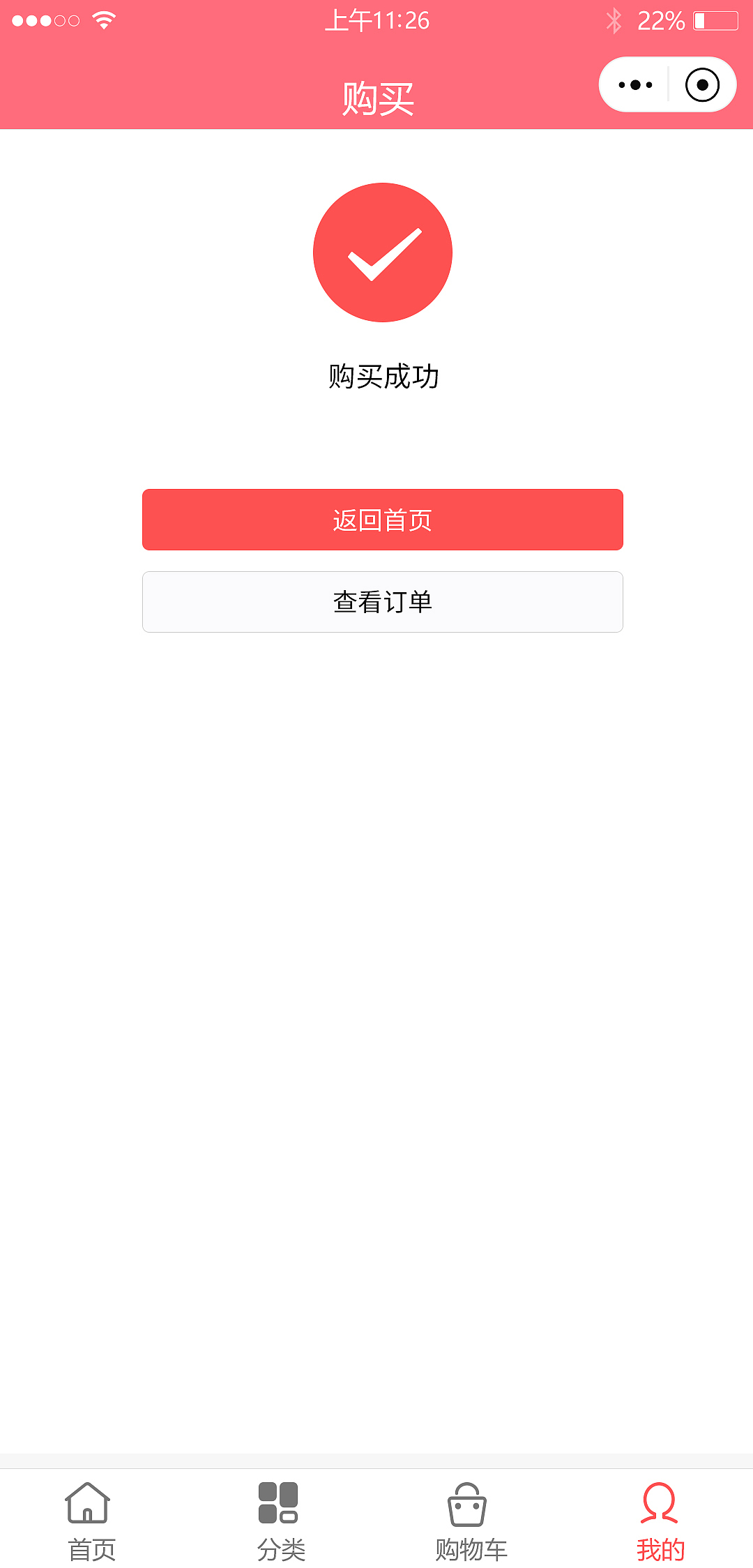Tap the circular close capsule icon
The image size is (753, 1568).
(x=701, y=84)
